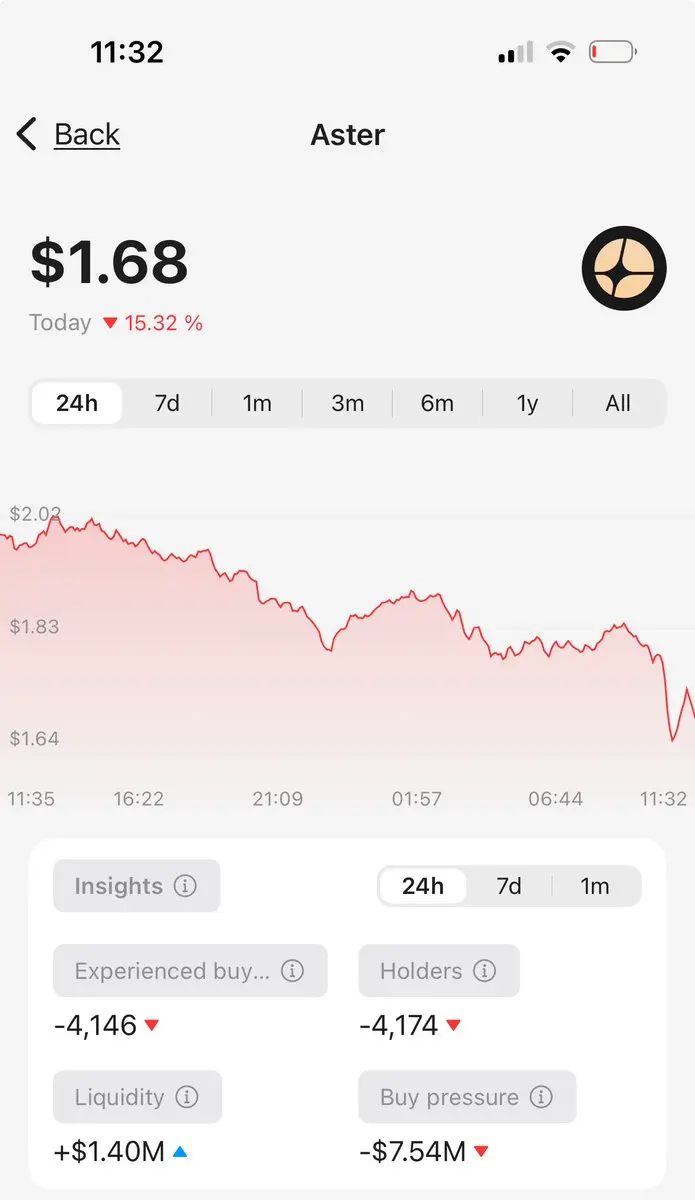Screen dimensions: 695x1200
Task: Tap the Experienced buyers info chip
Action: [190, 971]
